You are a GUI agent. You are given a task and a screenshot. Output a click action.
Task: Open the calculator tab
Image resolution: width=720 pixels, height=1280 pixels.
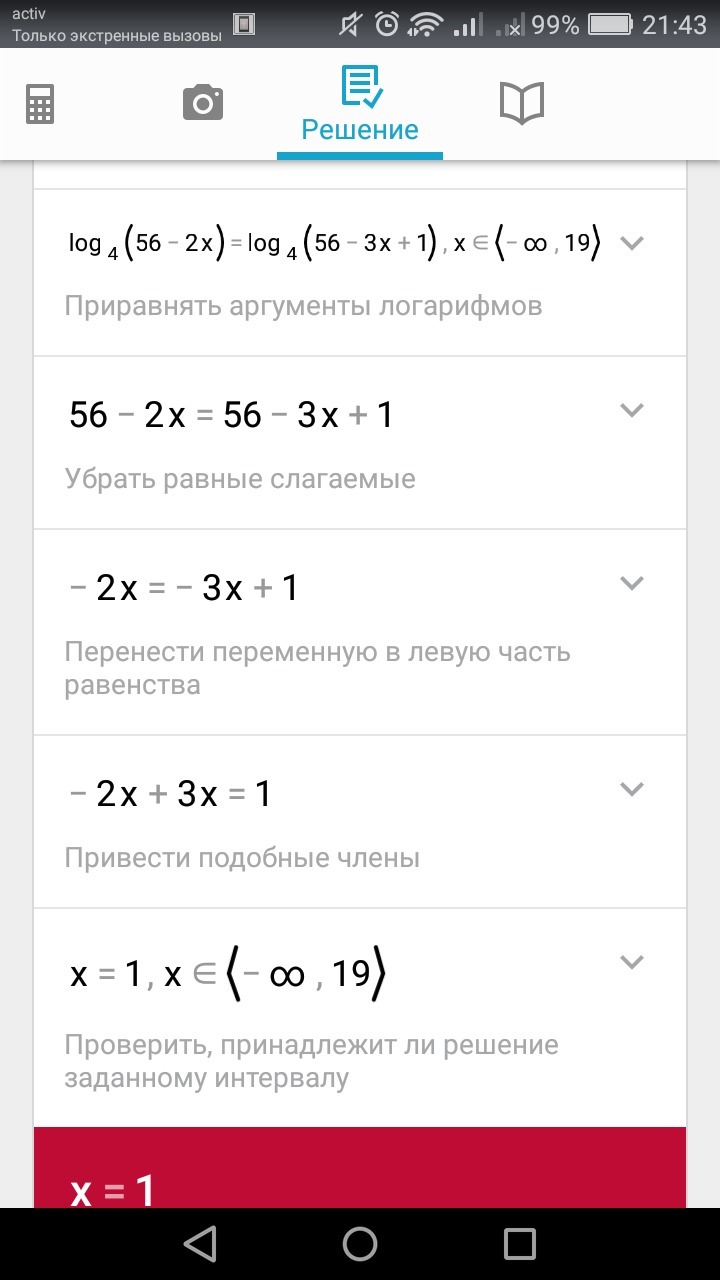[40, 103]
